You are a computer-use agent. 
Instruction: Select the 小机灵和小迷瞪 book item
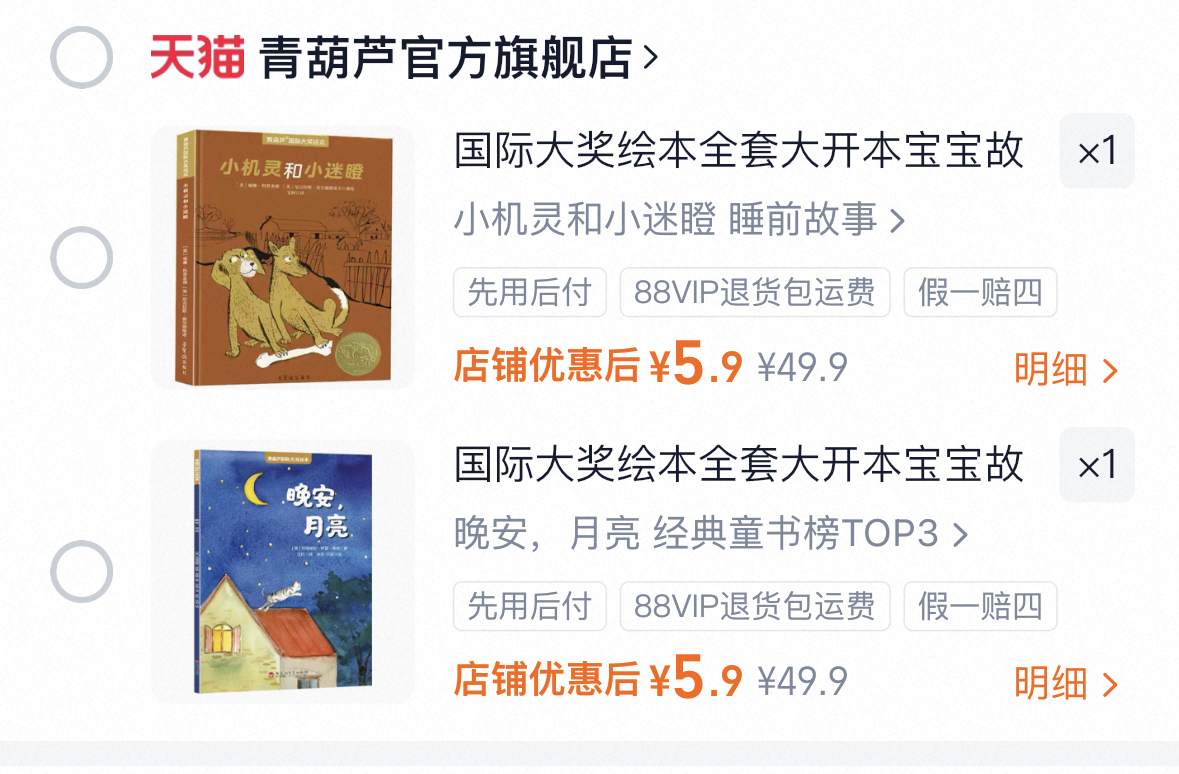[81, 258]
